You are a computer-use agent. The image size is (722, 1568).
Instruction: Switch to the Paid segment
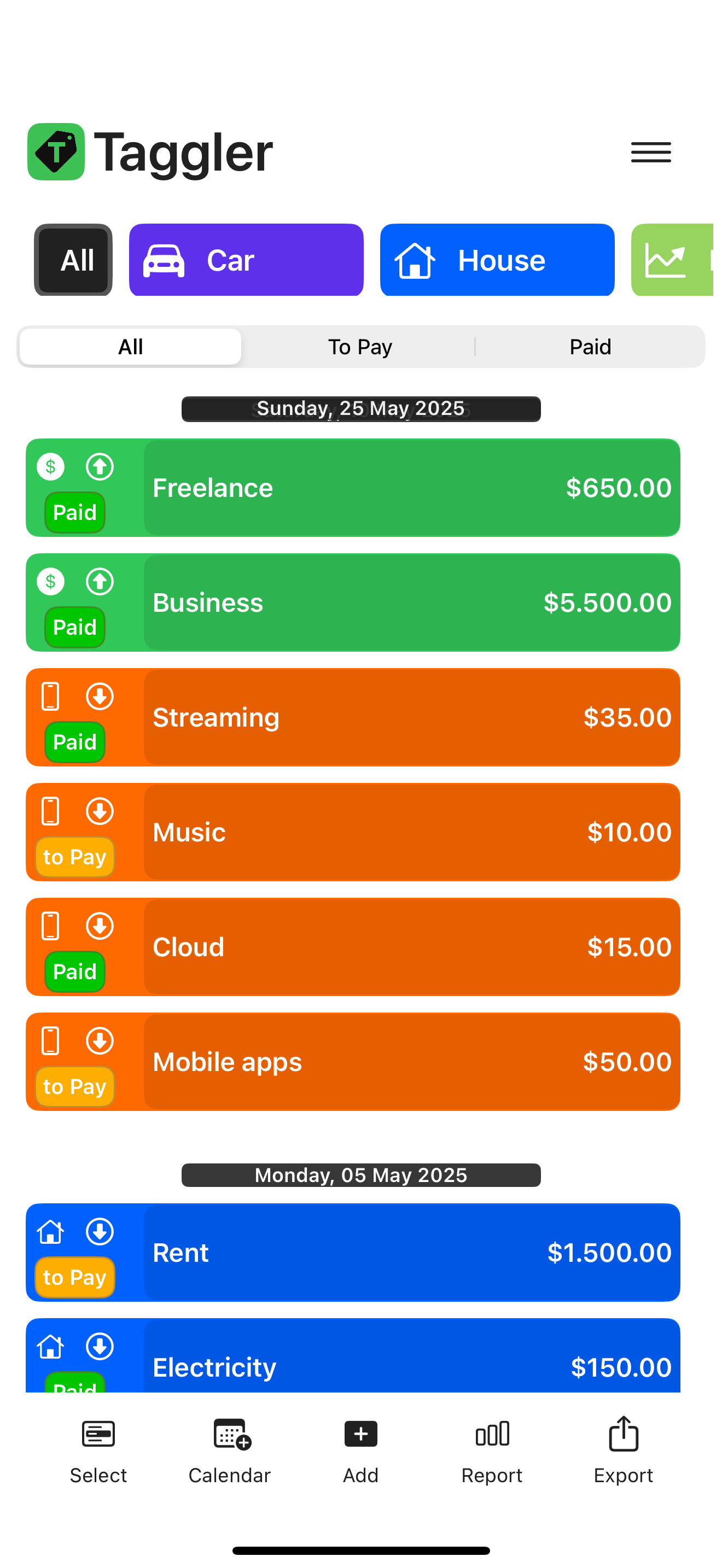(x=589, y=347)
